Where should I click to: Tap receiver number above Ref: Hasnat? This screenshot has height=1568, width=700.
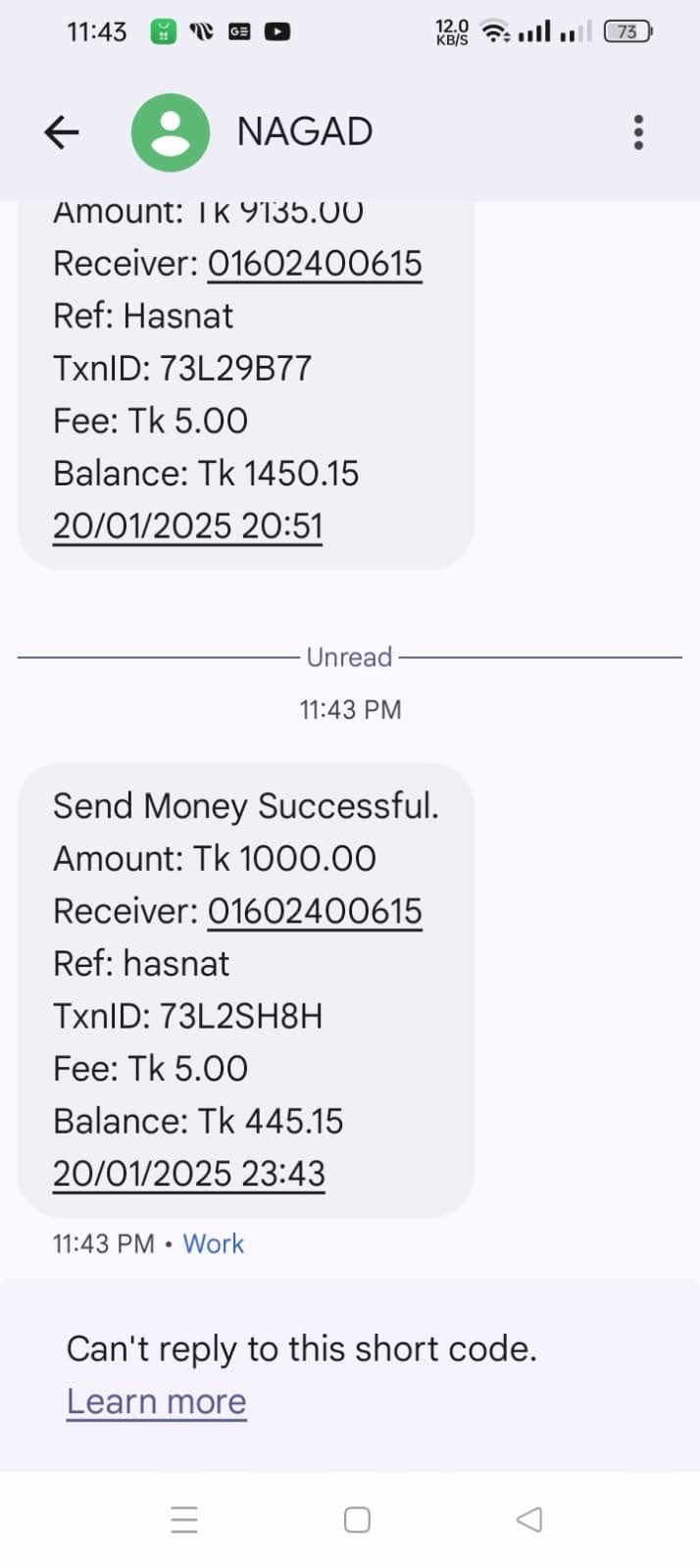click(315, 264)
